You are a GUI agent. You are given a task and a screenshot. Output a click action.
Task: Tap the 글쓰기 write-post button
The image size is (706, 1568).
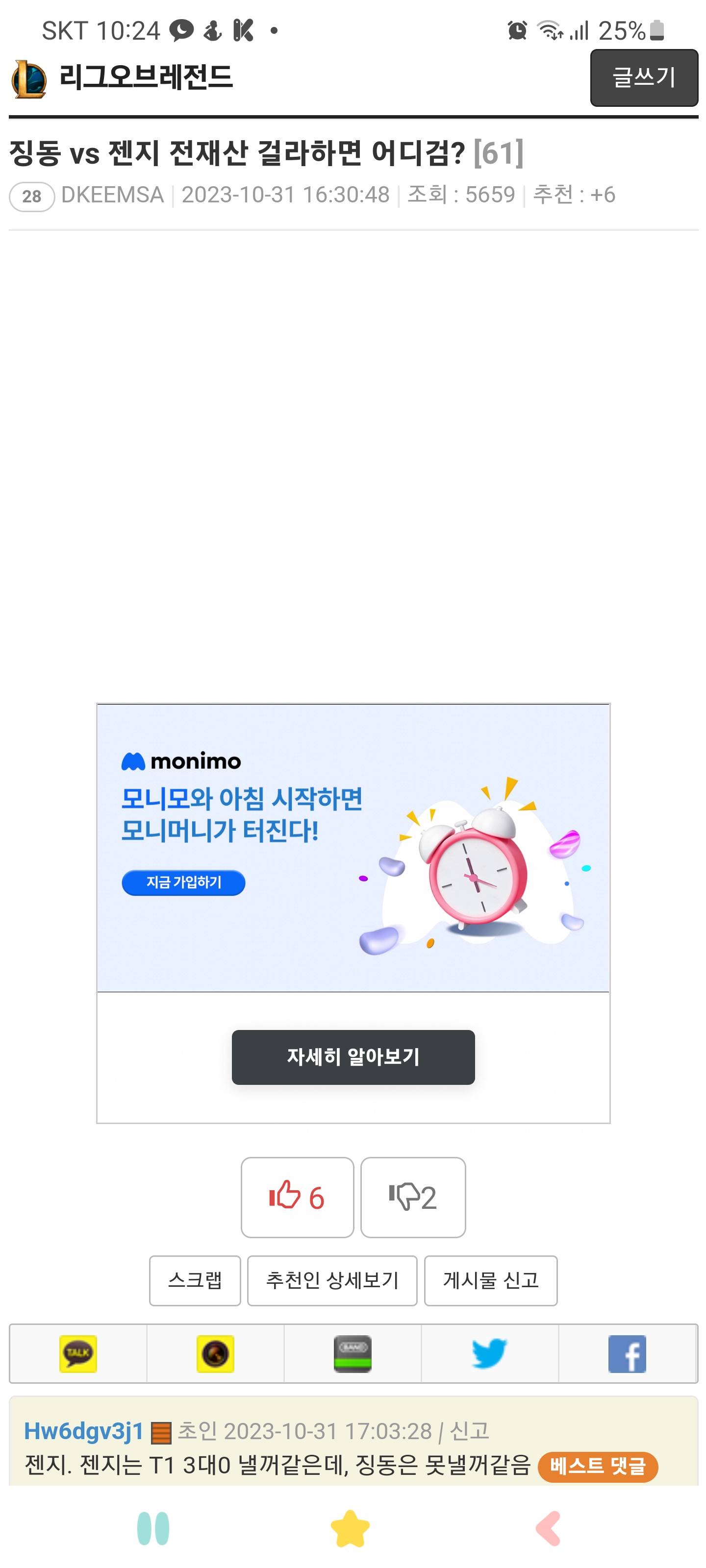tap(643, 78)
